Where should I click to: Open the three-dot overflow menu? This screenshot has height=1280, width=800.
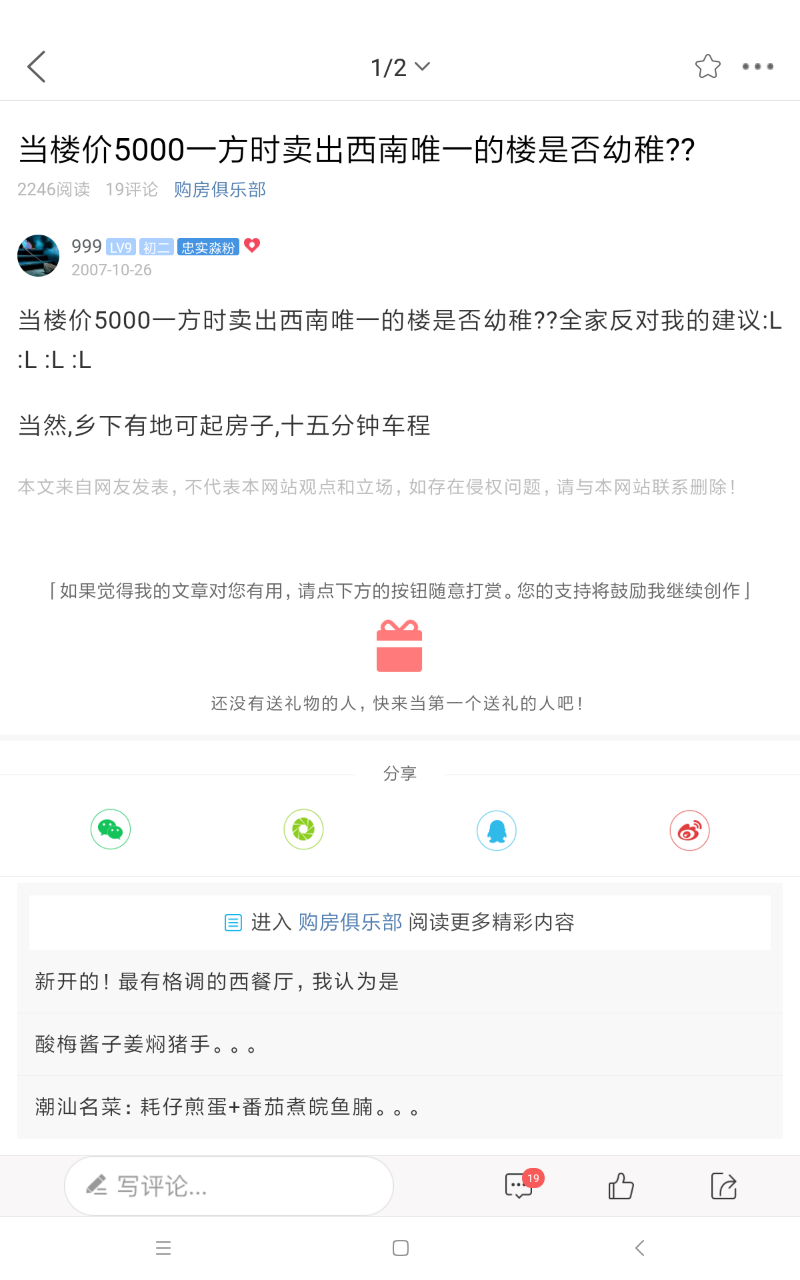point(758,67)
